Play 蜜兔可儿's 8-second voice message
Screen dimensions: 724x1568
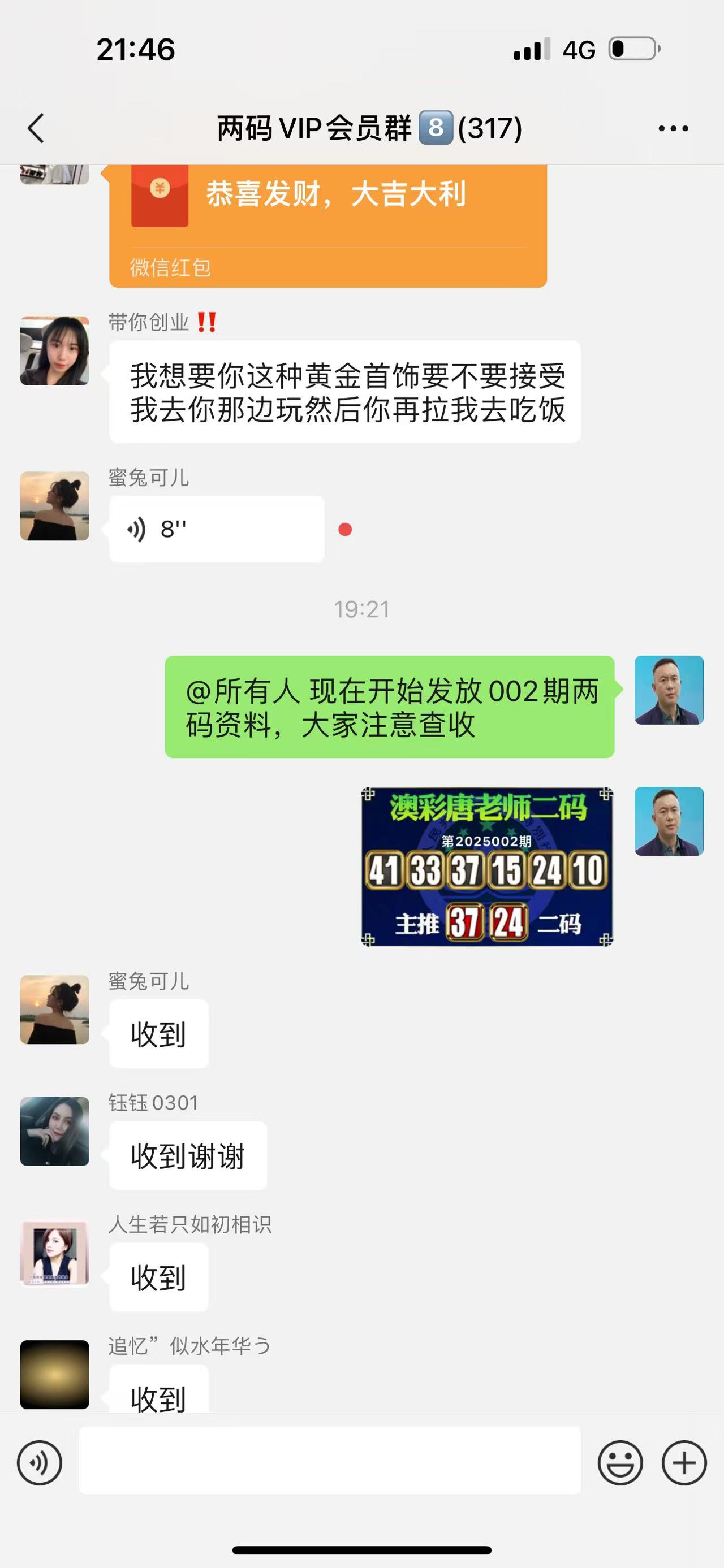click(216, 529)
